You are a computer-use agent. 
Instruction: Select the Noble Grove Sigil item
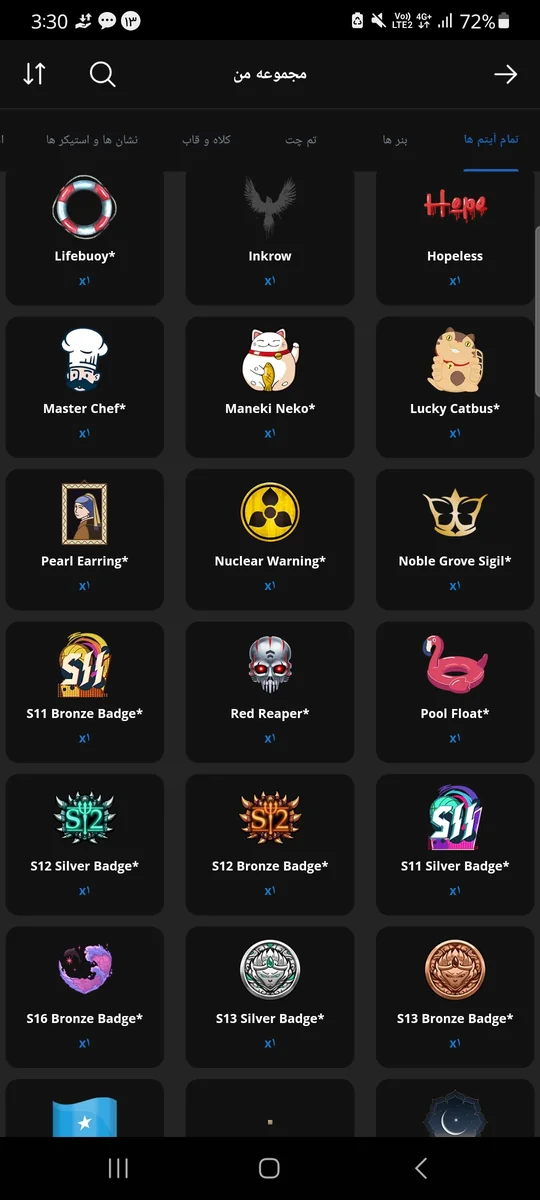click(455, 541)
